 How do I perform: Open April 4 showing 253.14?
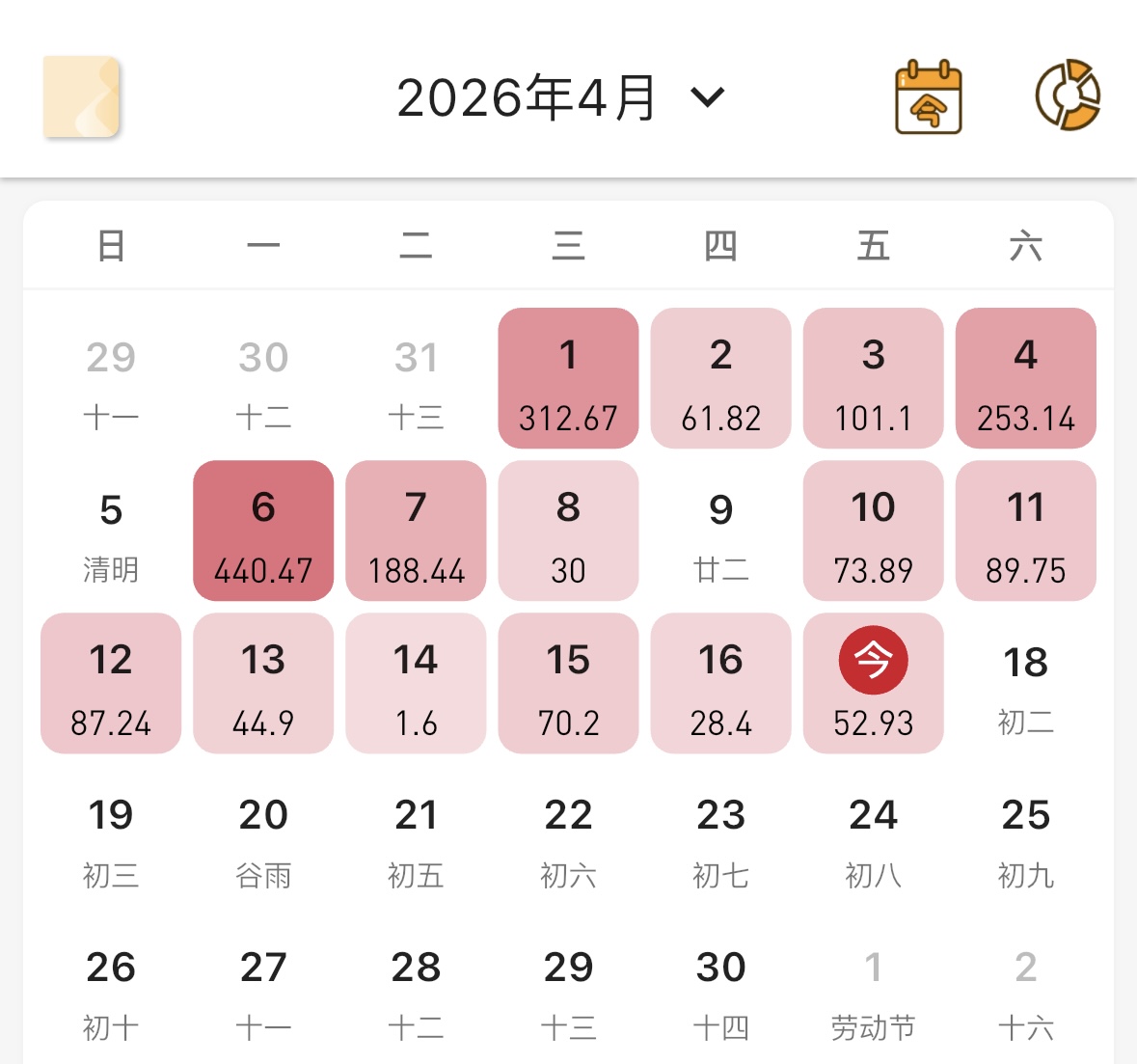coord(1025,378)
